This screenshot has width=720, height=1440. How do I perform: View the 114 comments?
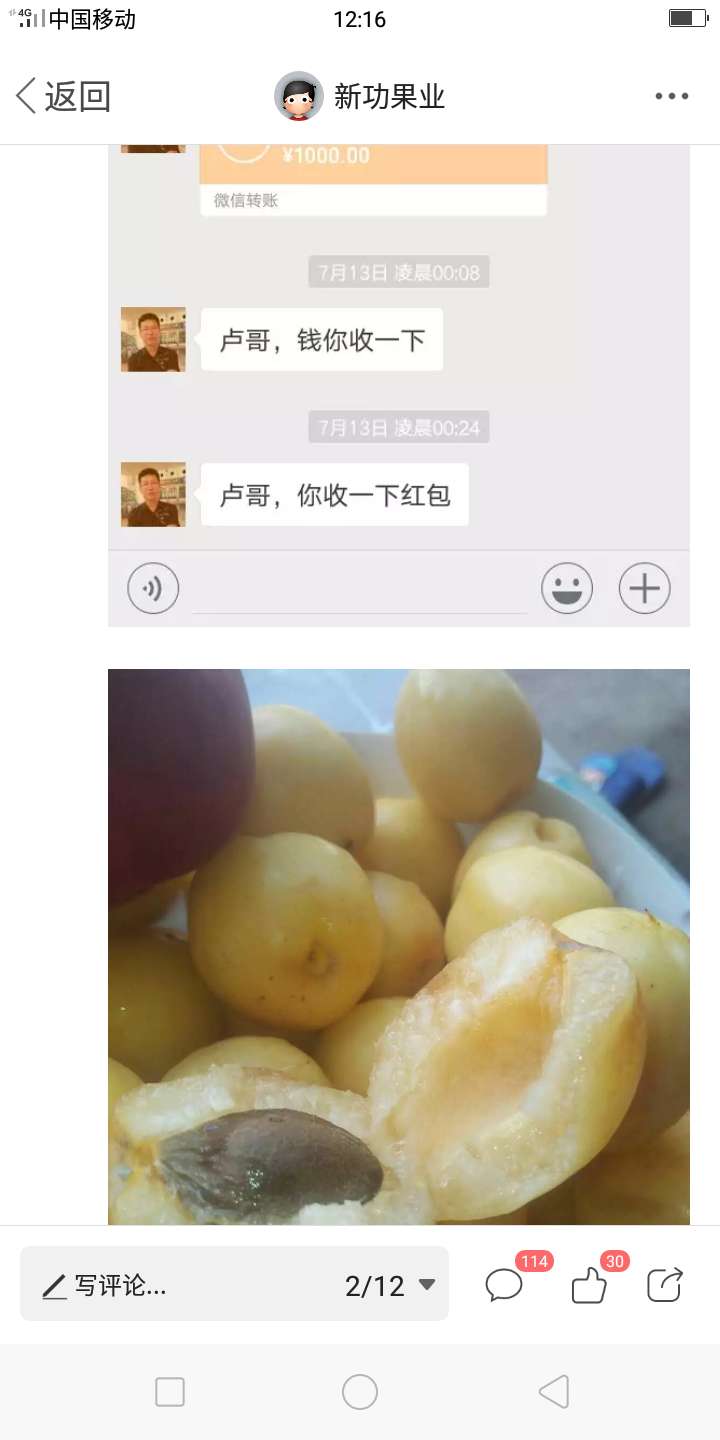pos(505,1285)
